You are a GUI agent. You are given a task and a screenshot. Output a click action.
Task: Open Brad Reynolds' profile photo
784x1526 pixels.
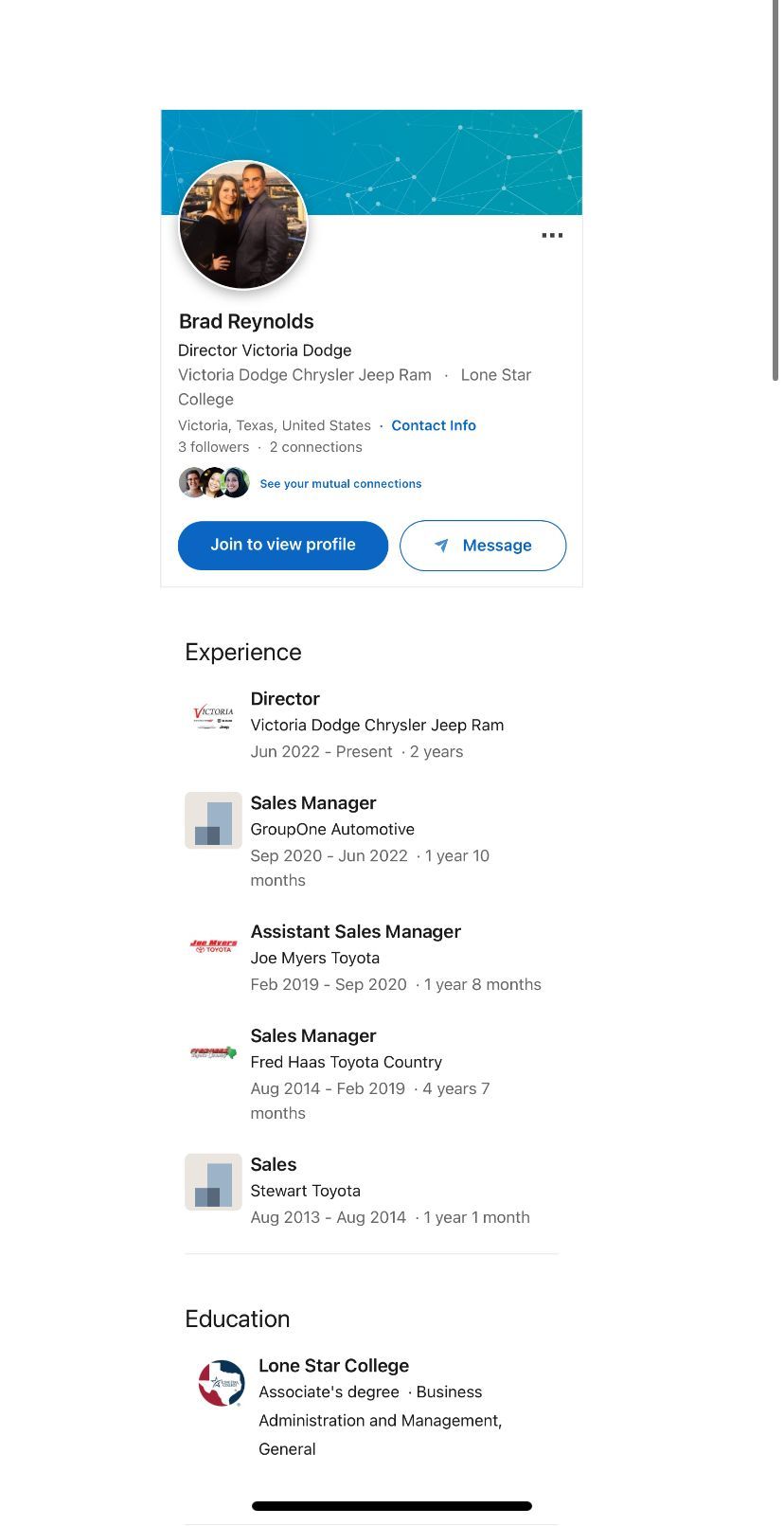tap(243, 225)
